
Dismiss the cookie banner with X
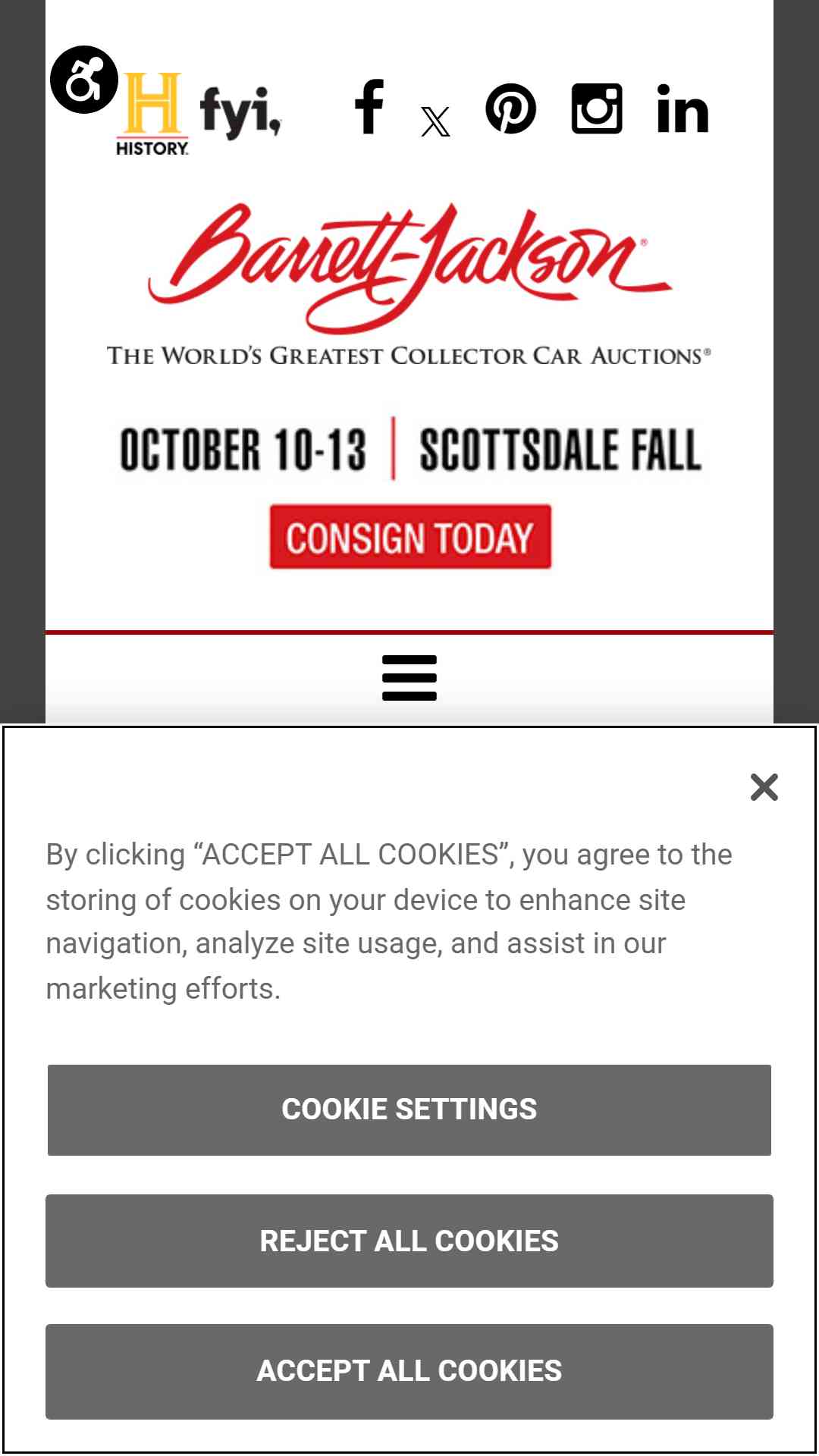click(764, 787)
